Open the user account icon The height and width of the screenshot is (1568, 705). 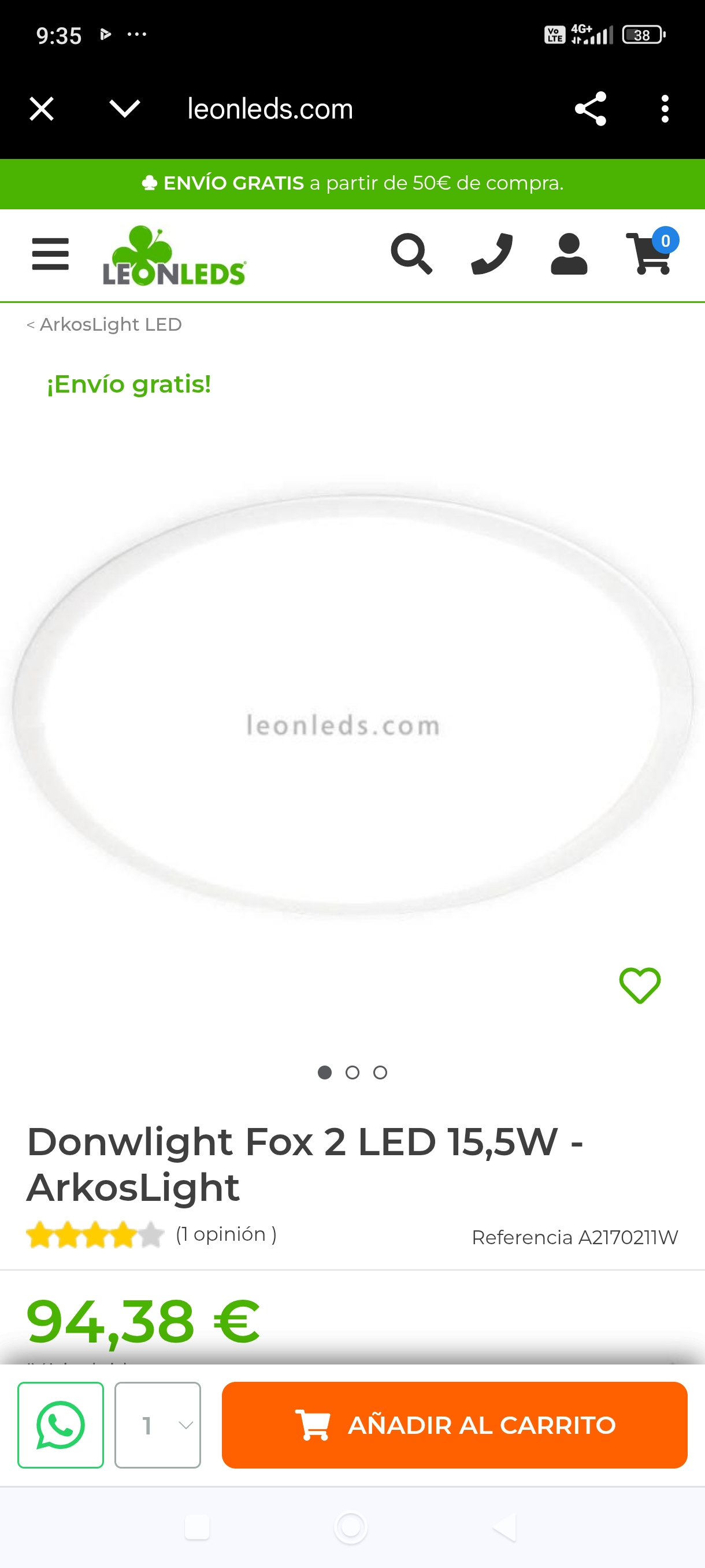(x=569, y=254)
